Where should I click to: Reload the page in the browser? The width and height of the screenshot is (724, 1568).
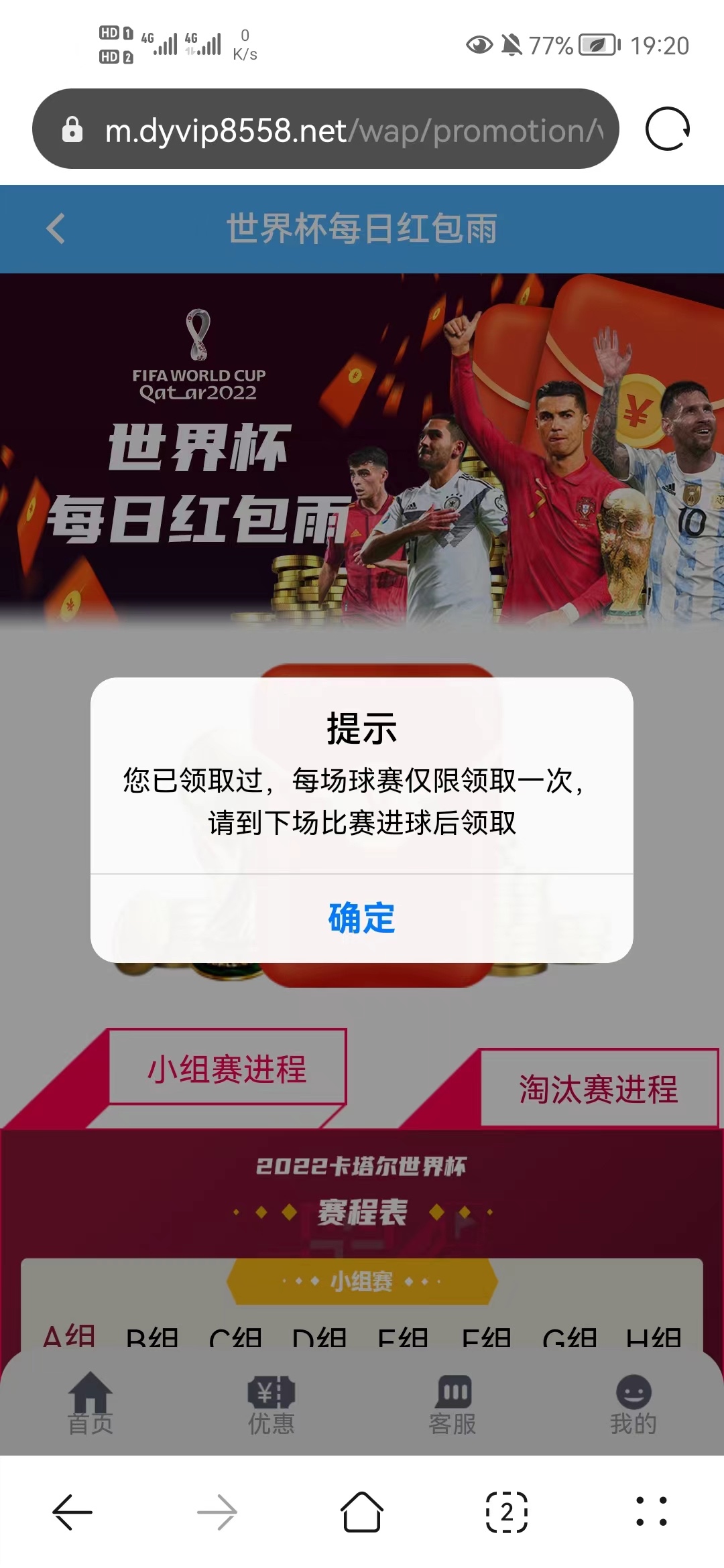click(x=667, y=129)
